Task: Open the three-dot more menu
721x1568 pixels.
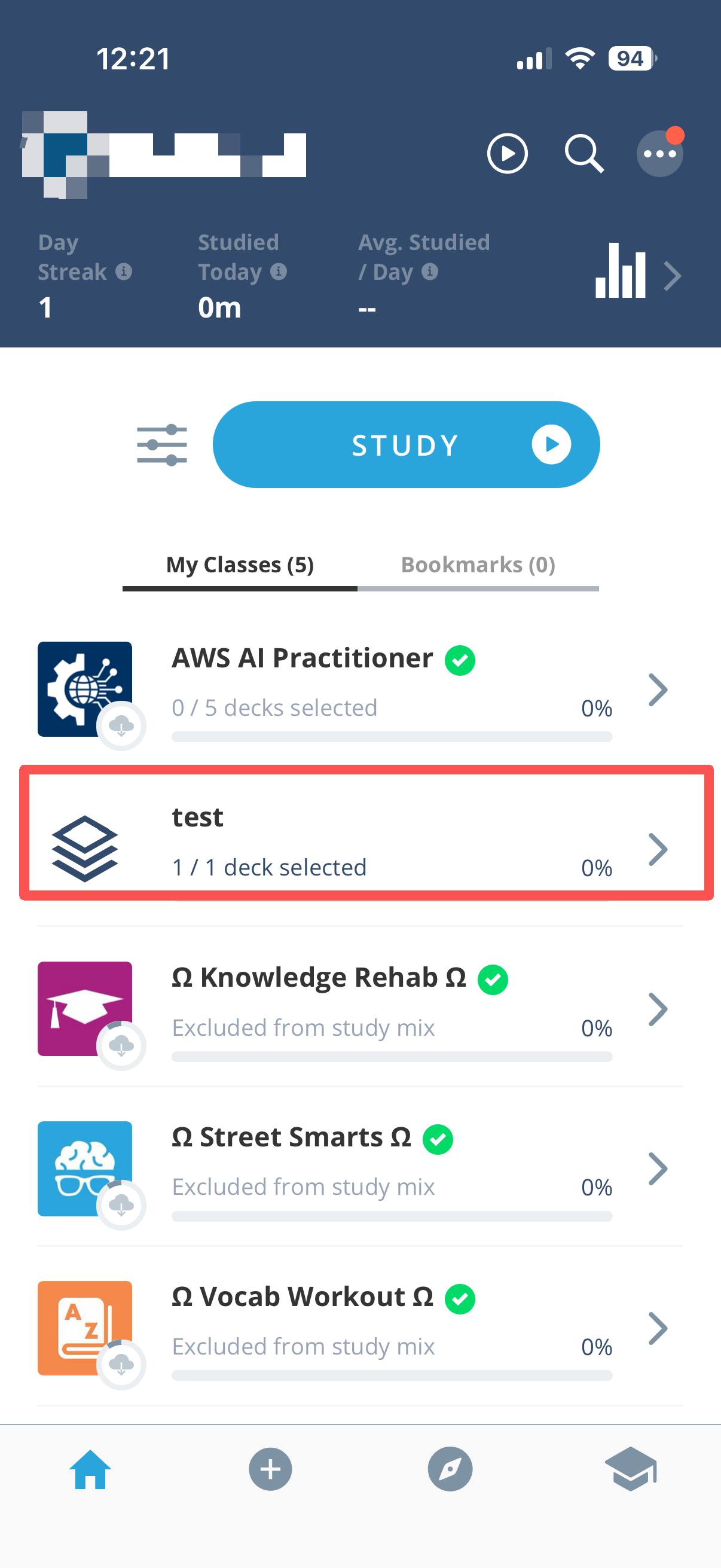Action: click(x=660, y=153)
